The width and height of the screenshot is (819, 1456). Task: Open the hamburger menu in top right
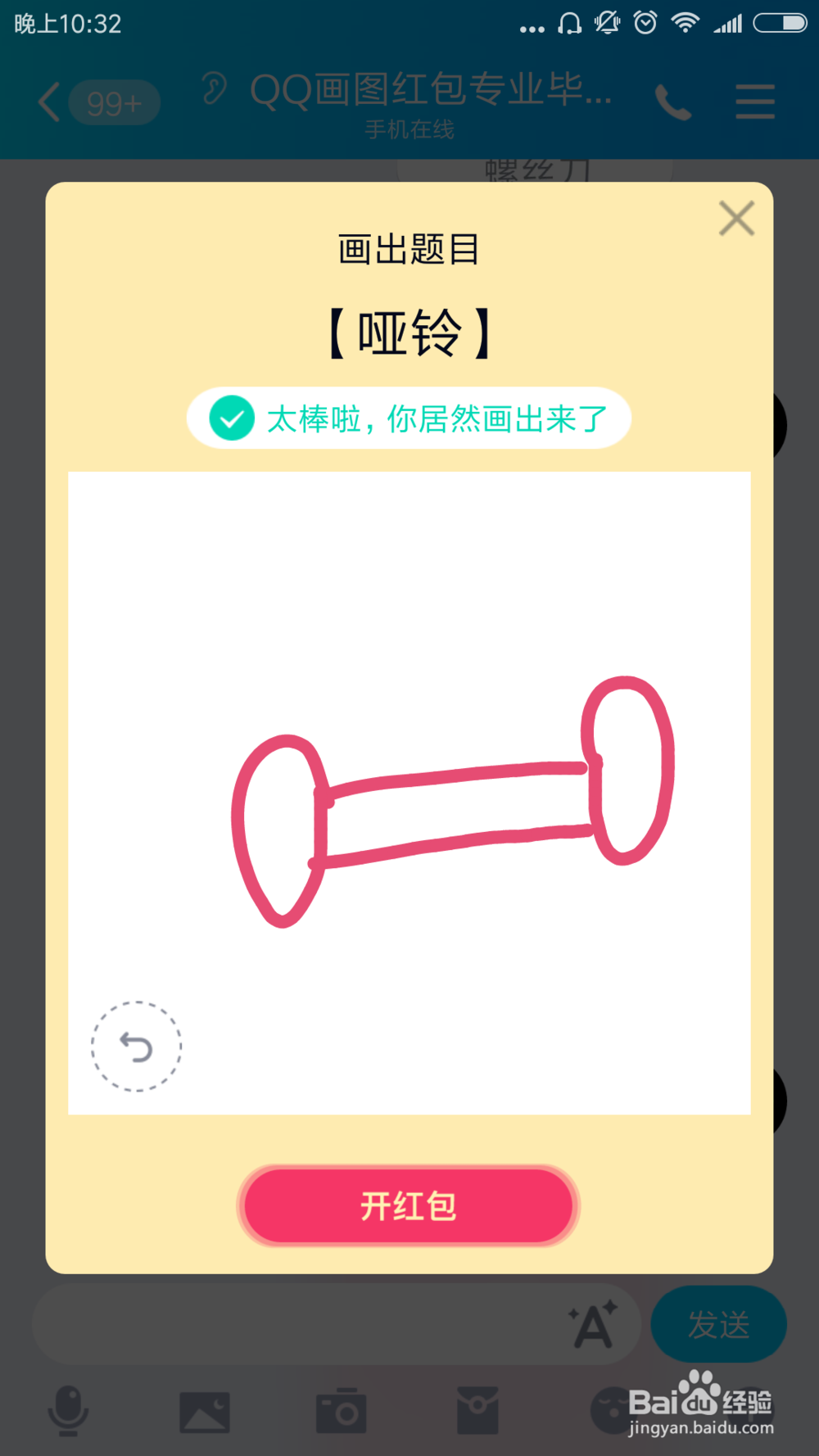754,102
